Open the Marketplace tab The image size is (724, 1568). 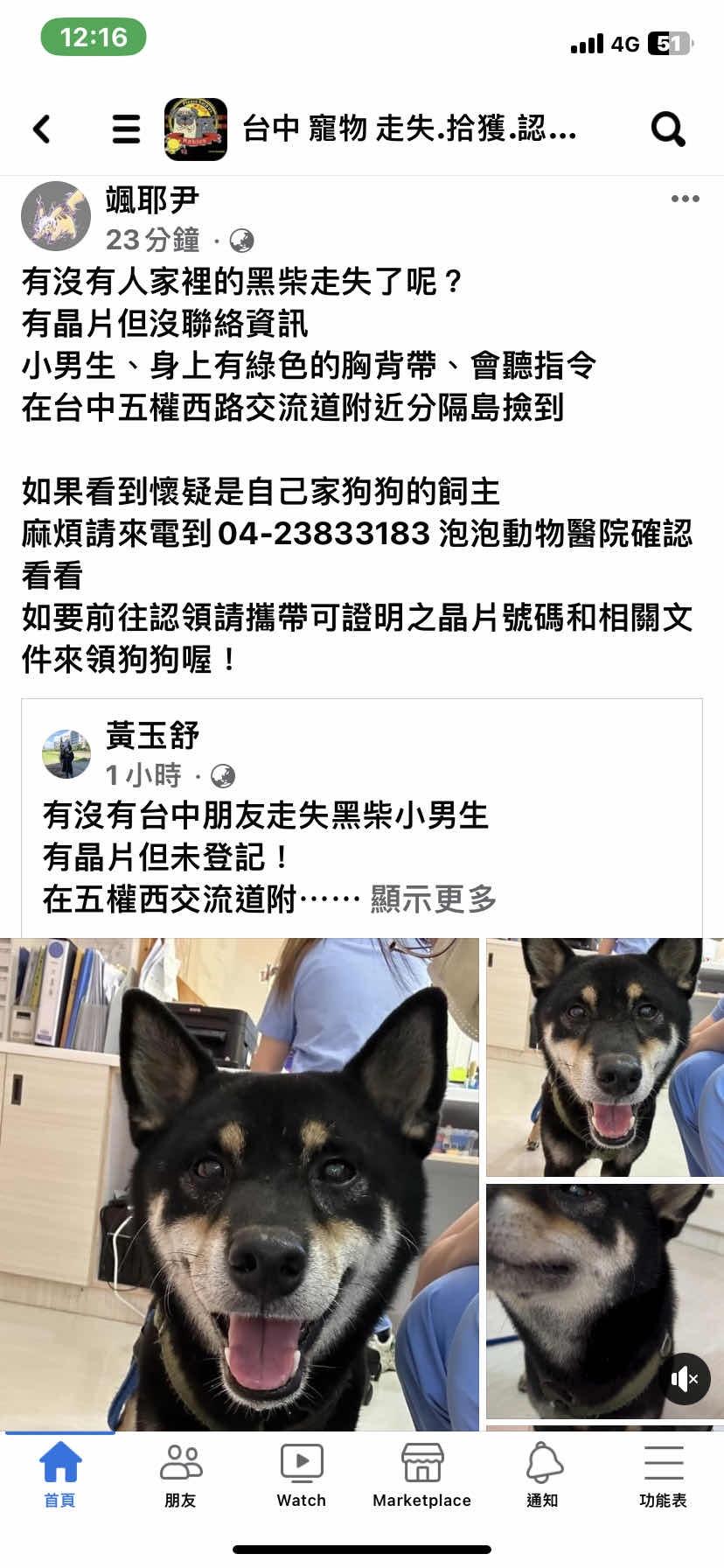(421, 1475)
